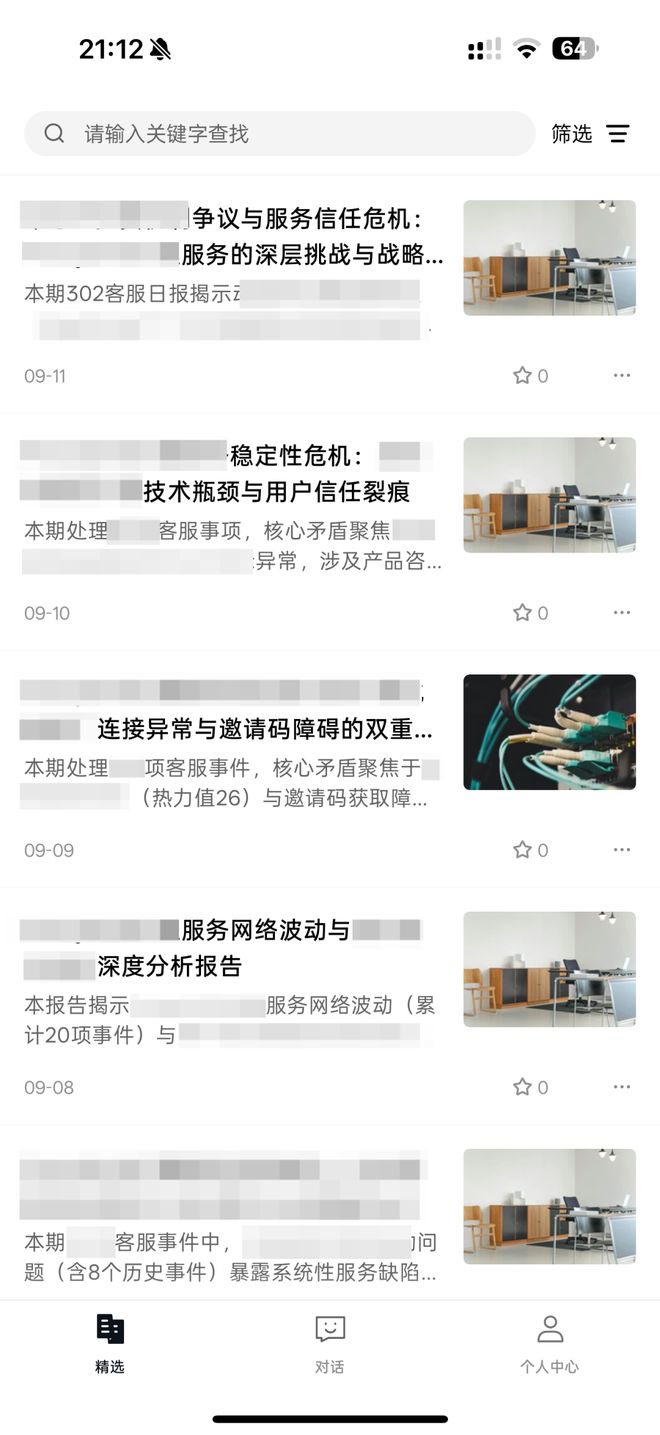
Task: Open the 09-08 report's three-dot menu
Action: pyautogui.click(x=622, y=1087)
